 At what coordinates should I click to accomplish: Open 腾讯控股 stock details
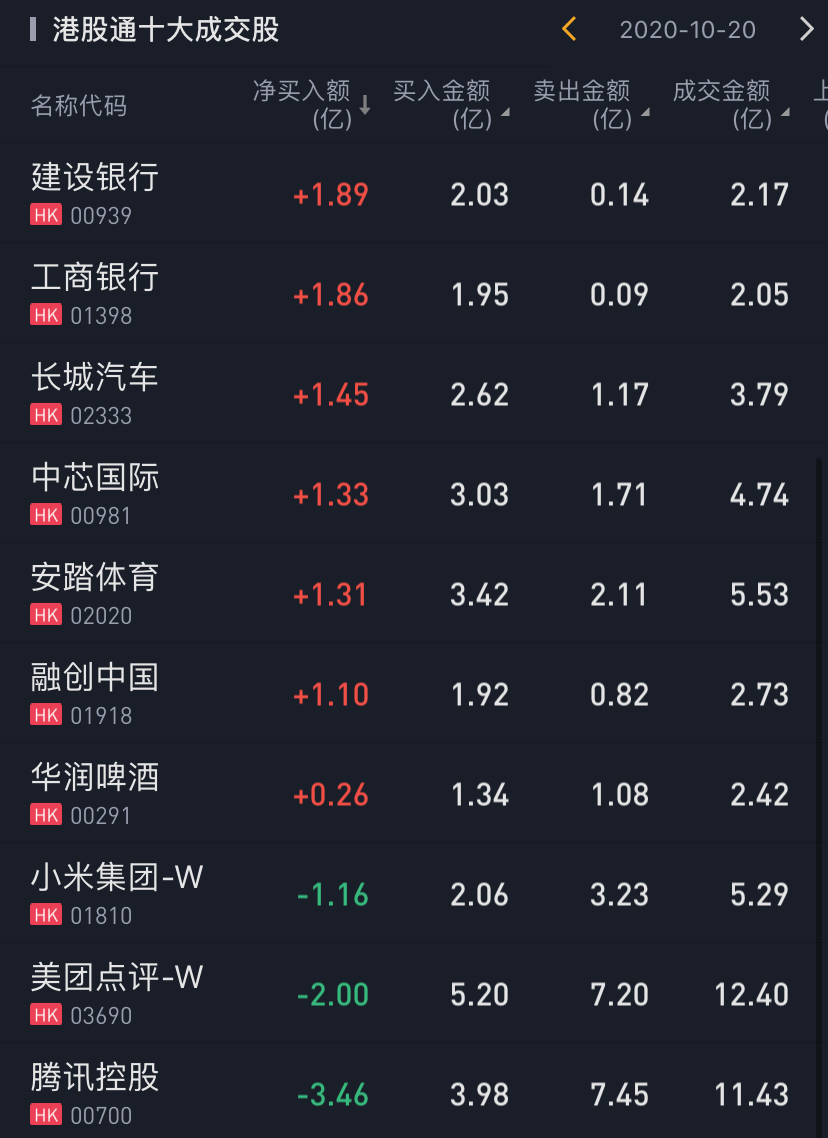pyautogui.click(x=96, y=1092)
